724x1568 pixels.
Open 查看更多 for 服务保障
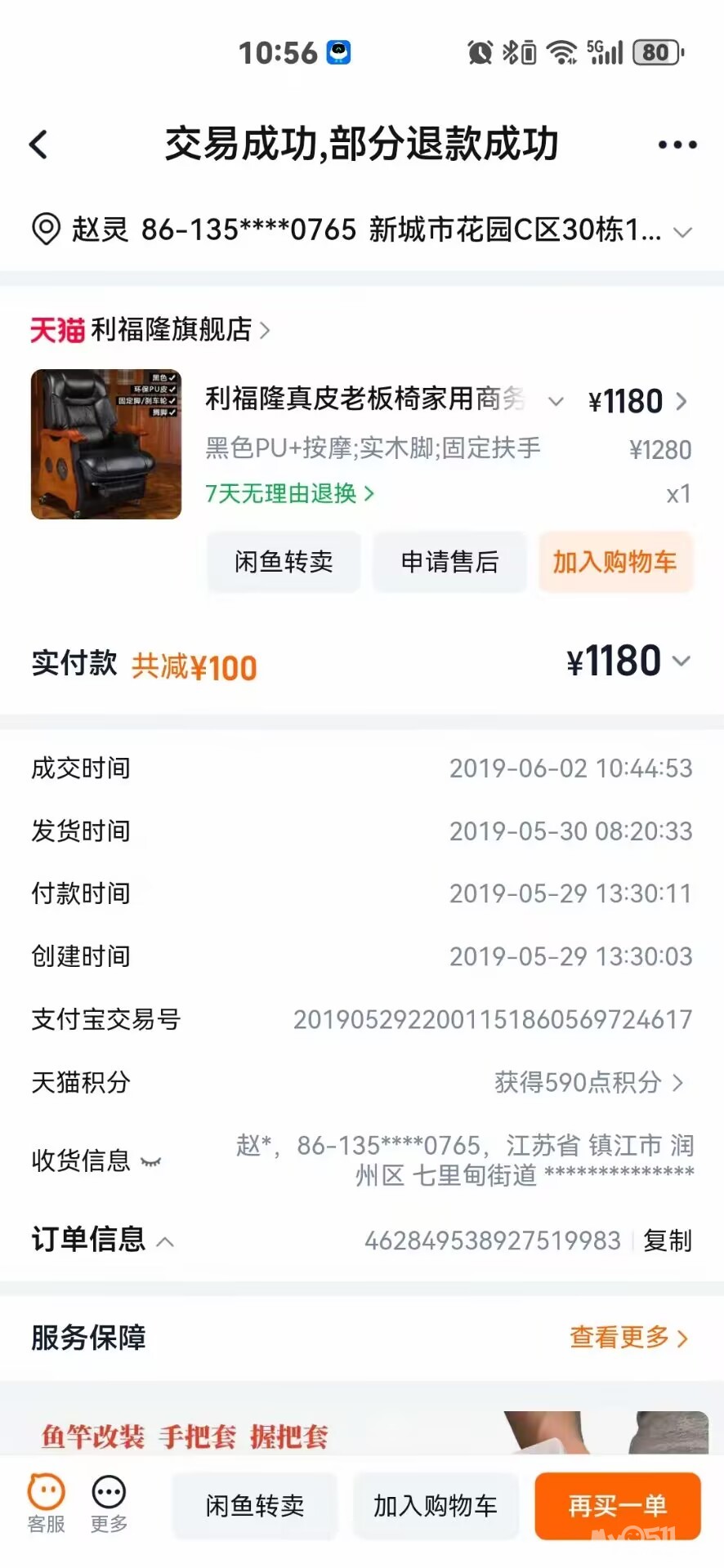[628, 1338]
